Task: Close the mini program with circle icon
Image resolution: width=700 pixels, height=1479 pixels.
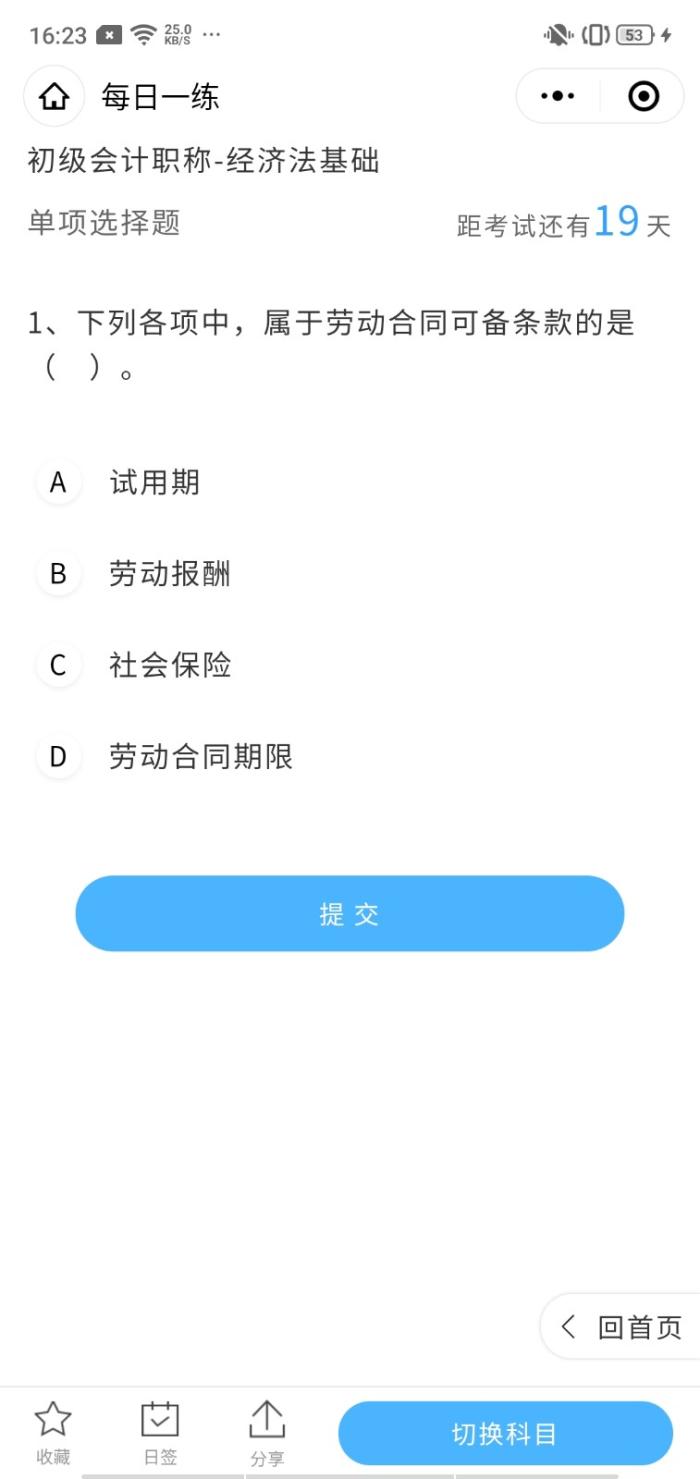Action: click(643, 96)
